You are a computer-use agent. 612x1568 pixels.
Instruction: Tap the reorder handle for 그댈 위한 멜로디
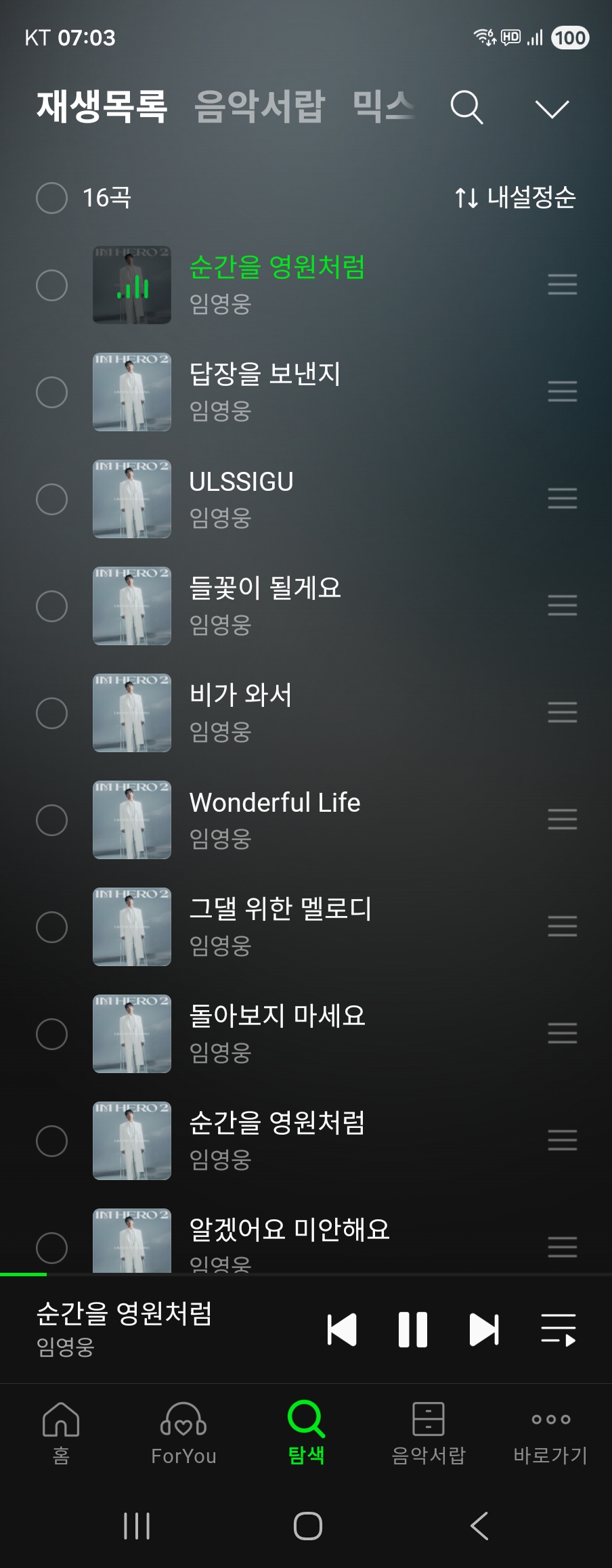coord(562,926)
